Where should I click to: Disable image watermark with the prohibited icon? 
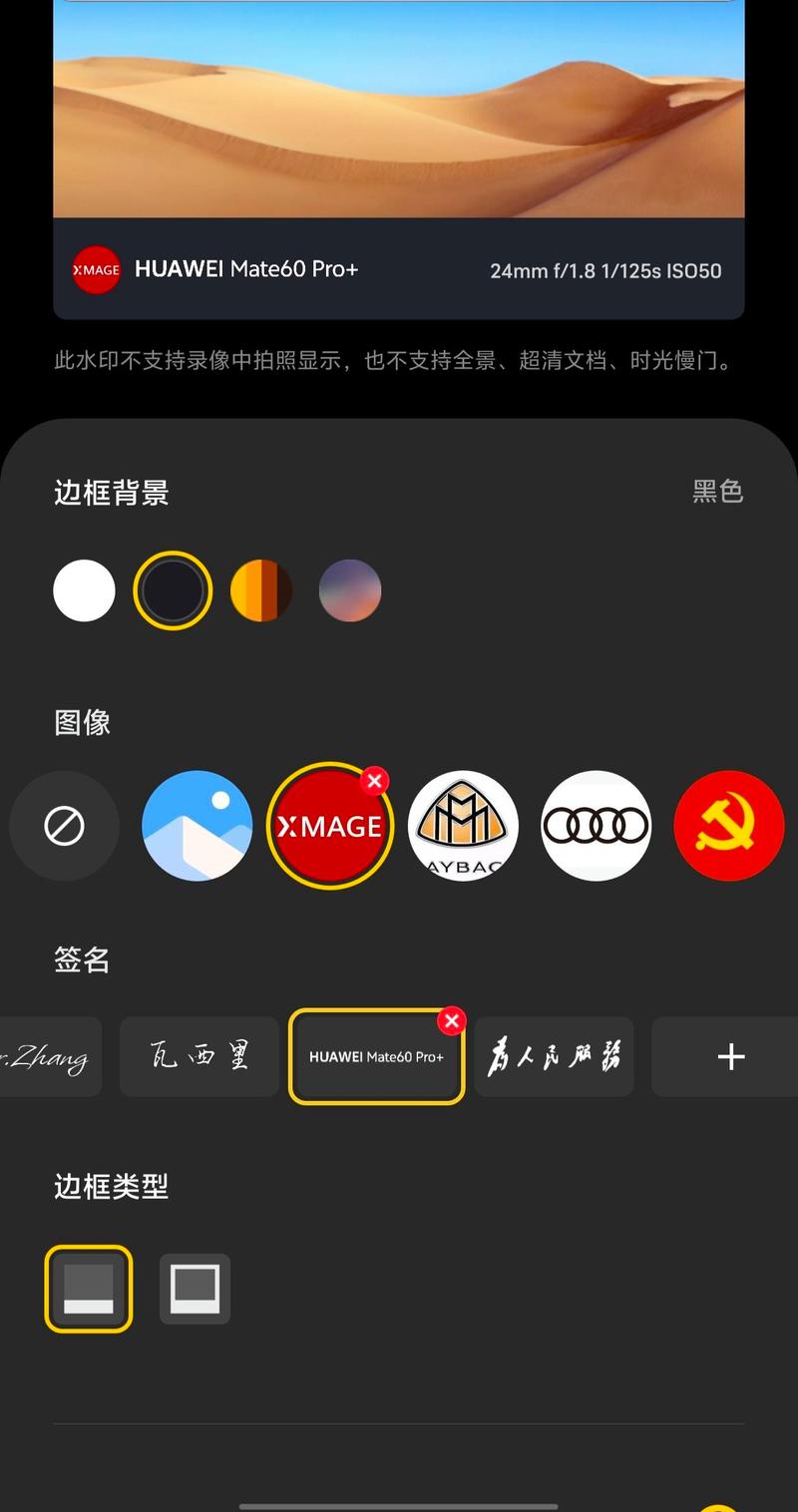tap(64, 826)
